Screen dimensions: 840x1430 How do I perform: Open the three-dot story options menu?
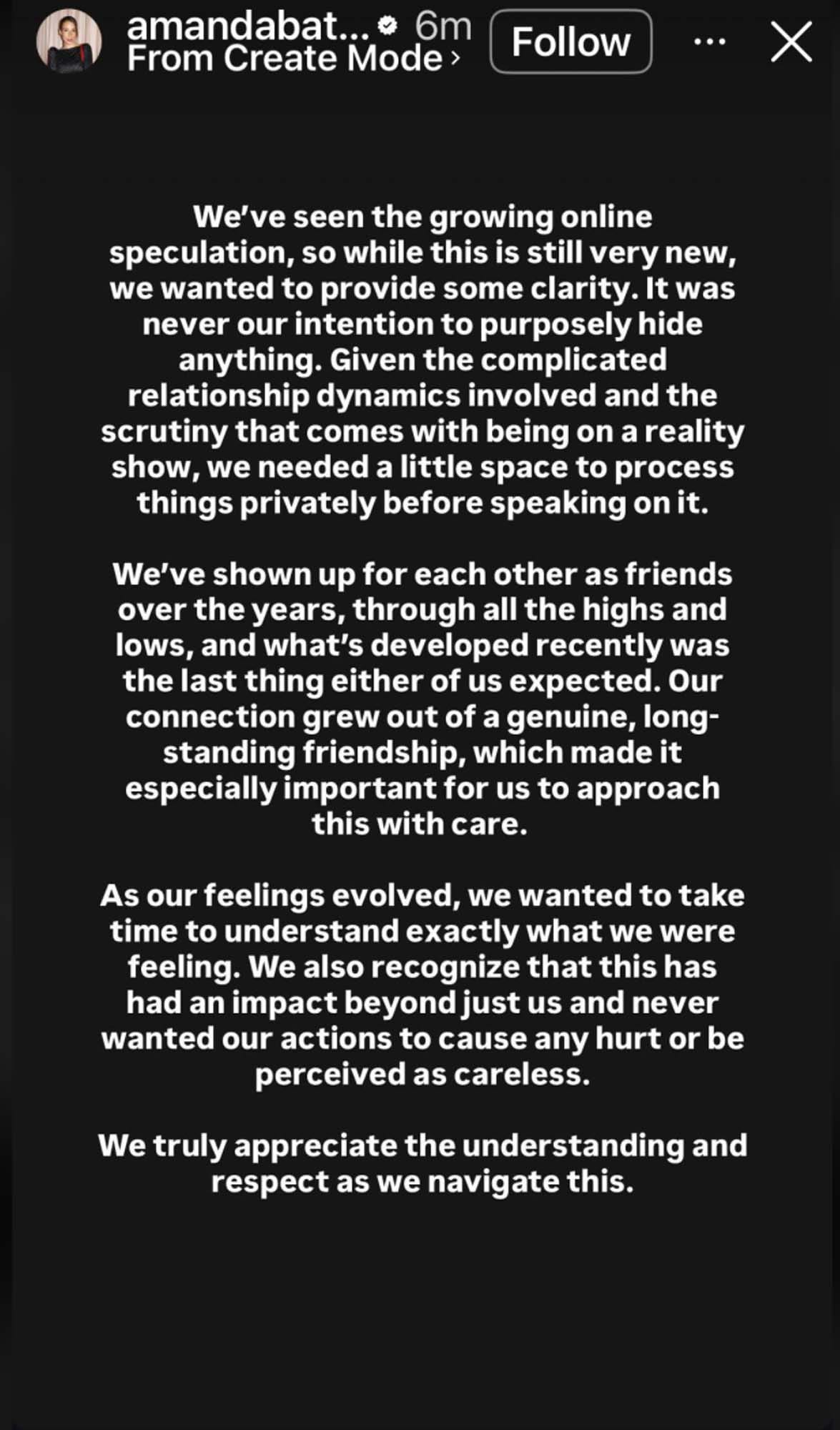[x=709, y=41]
